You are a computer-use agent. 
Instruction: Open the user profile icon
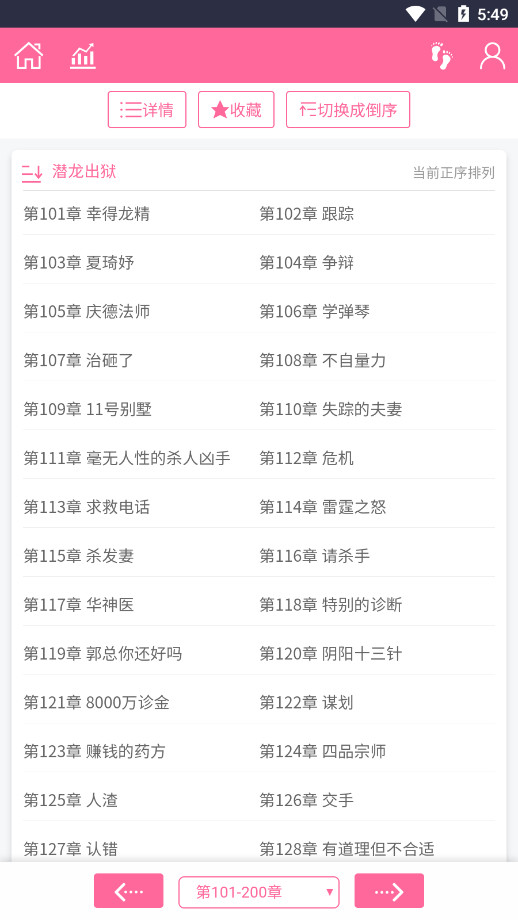coord(492,56)
